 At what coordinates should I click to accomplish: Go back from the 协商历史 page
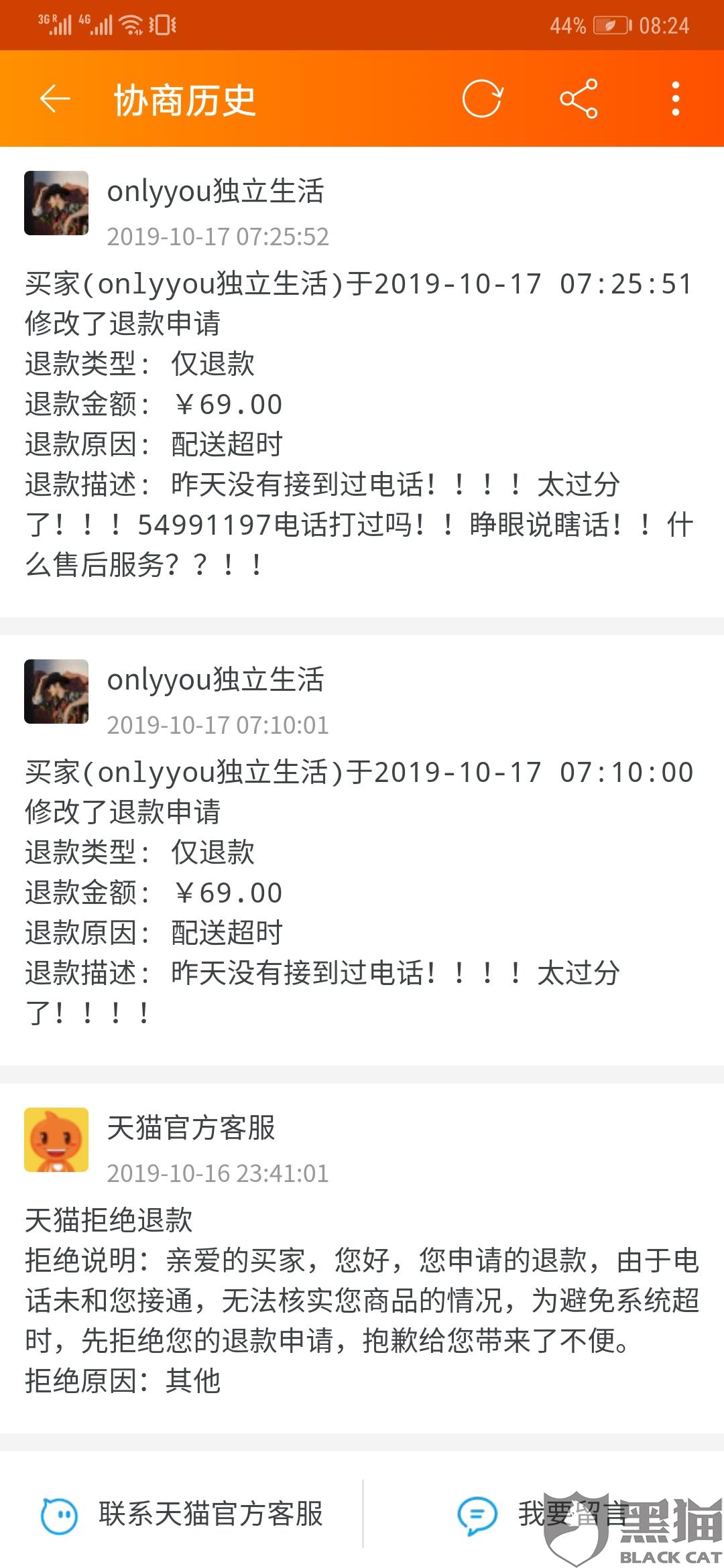pyautogui.click(x=55, y=99)
